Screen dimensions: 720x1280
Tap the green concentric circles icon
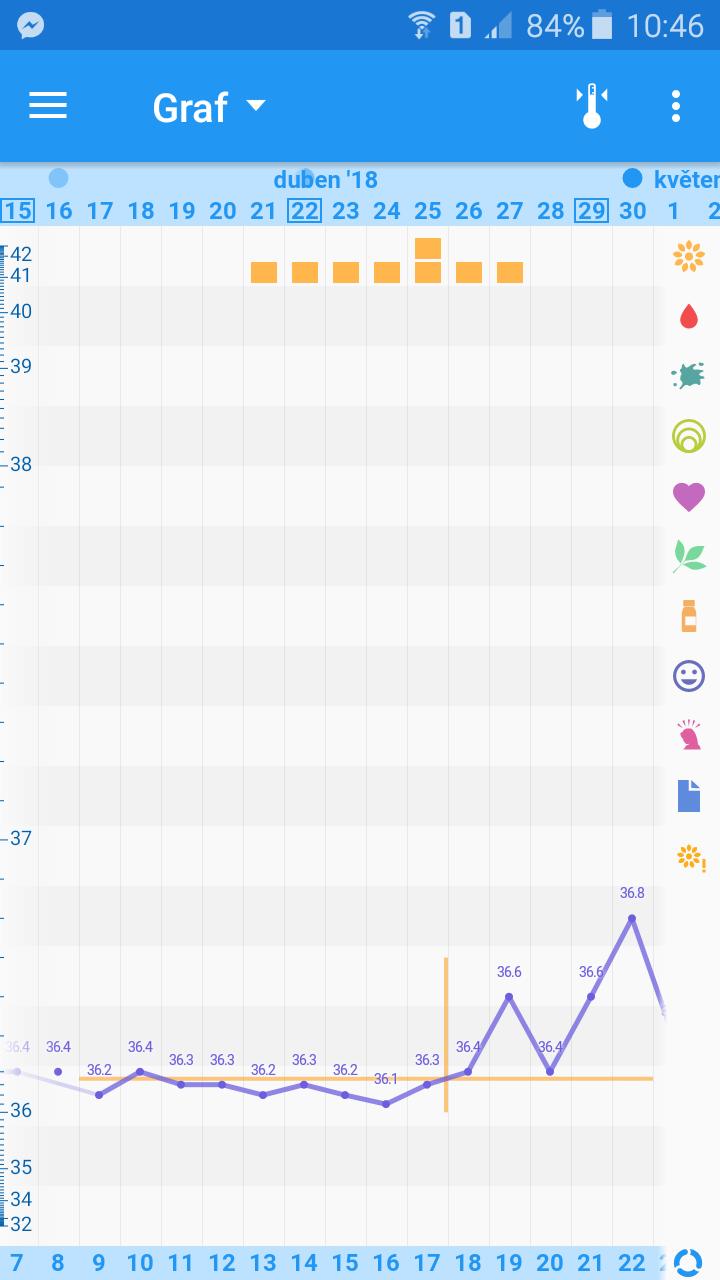(688, 436)
